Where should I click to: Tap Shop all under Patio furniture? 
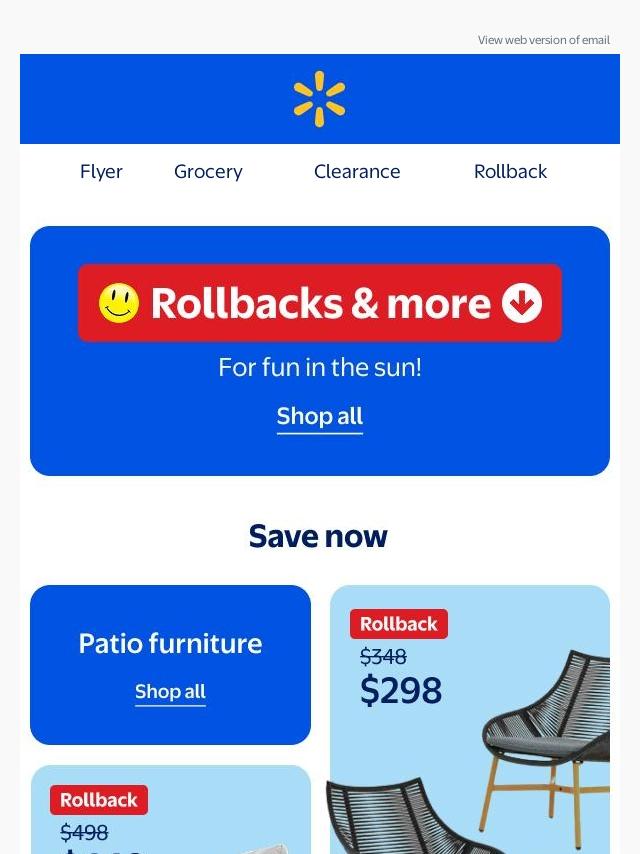170,692
